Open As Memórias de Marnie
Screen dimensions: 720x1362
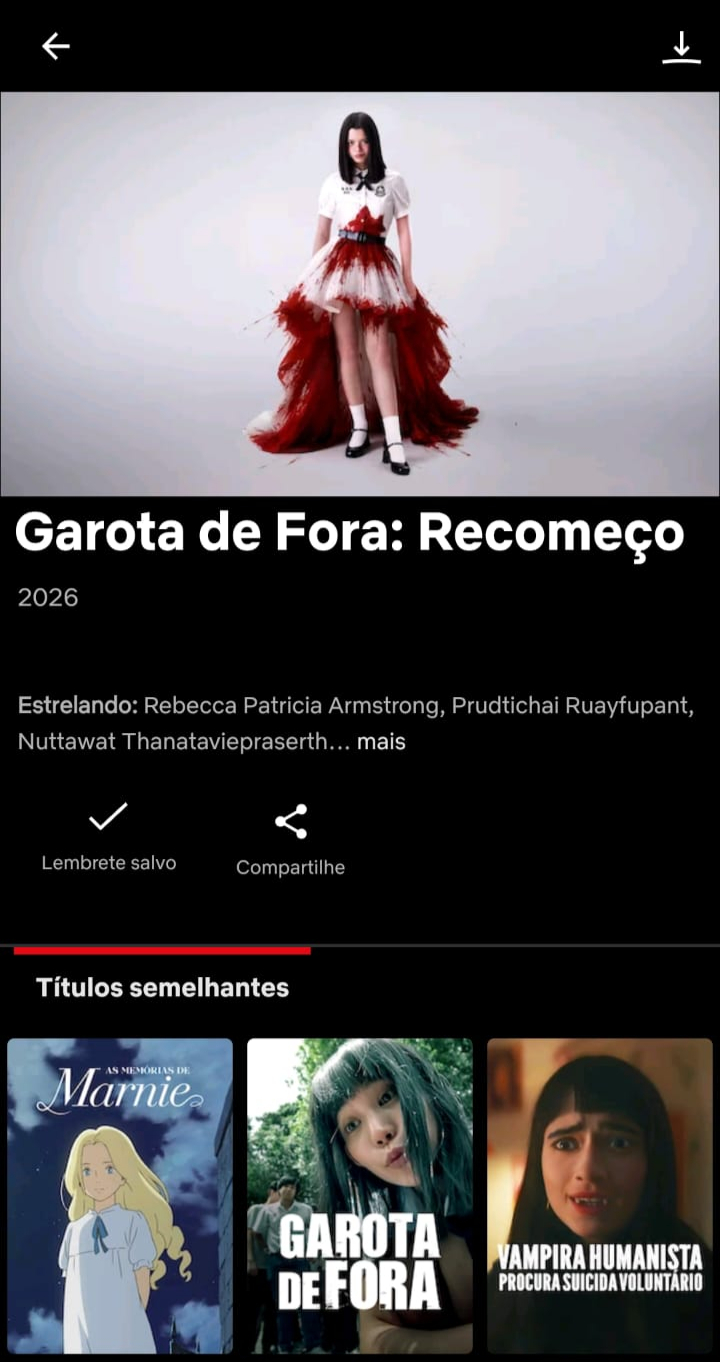tap(120, 1195)
